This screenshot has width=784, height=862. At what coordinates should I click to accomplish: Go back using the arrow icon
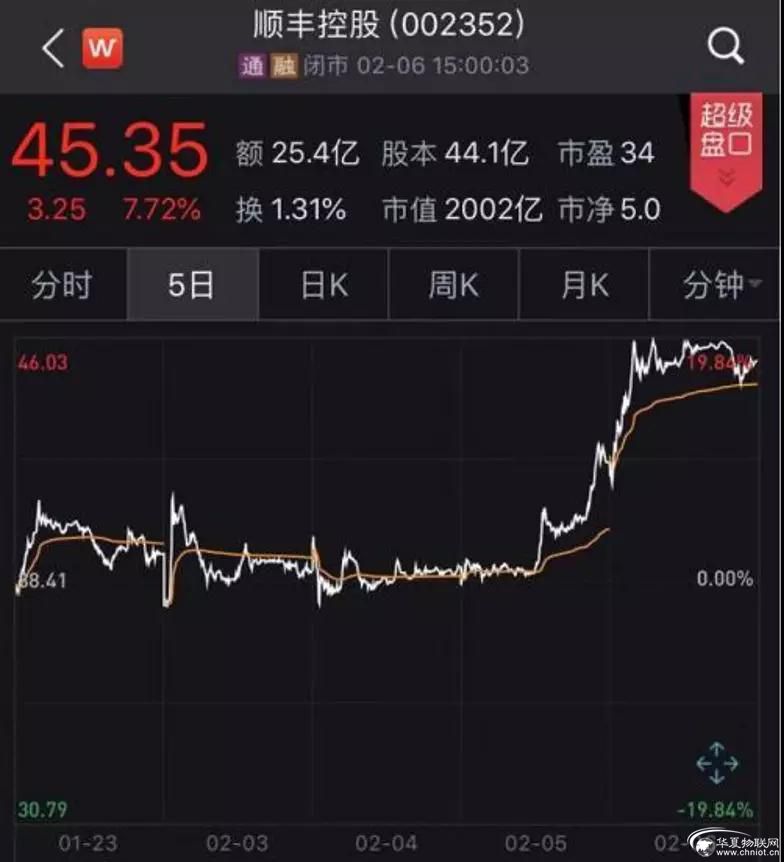pyautogui.click(x=52, y=47)
